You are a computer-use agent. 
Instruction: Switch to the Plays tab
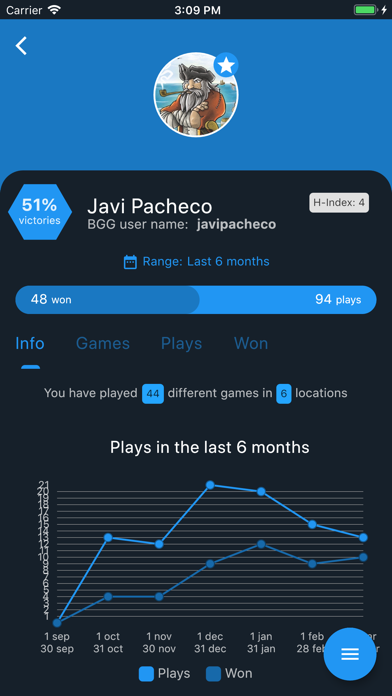[x=182, y=344]
